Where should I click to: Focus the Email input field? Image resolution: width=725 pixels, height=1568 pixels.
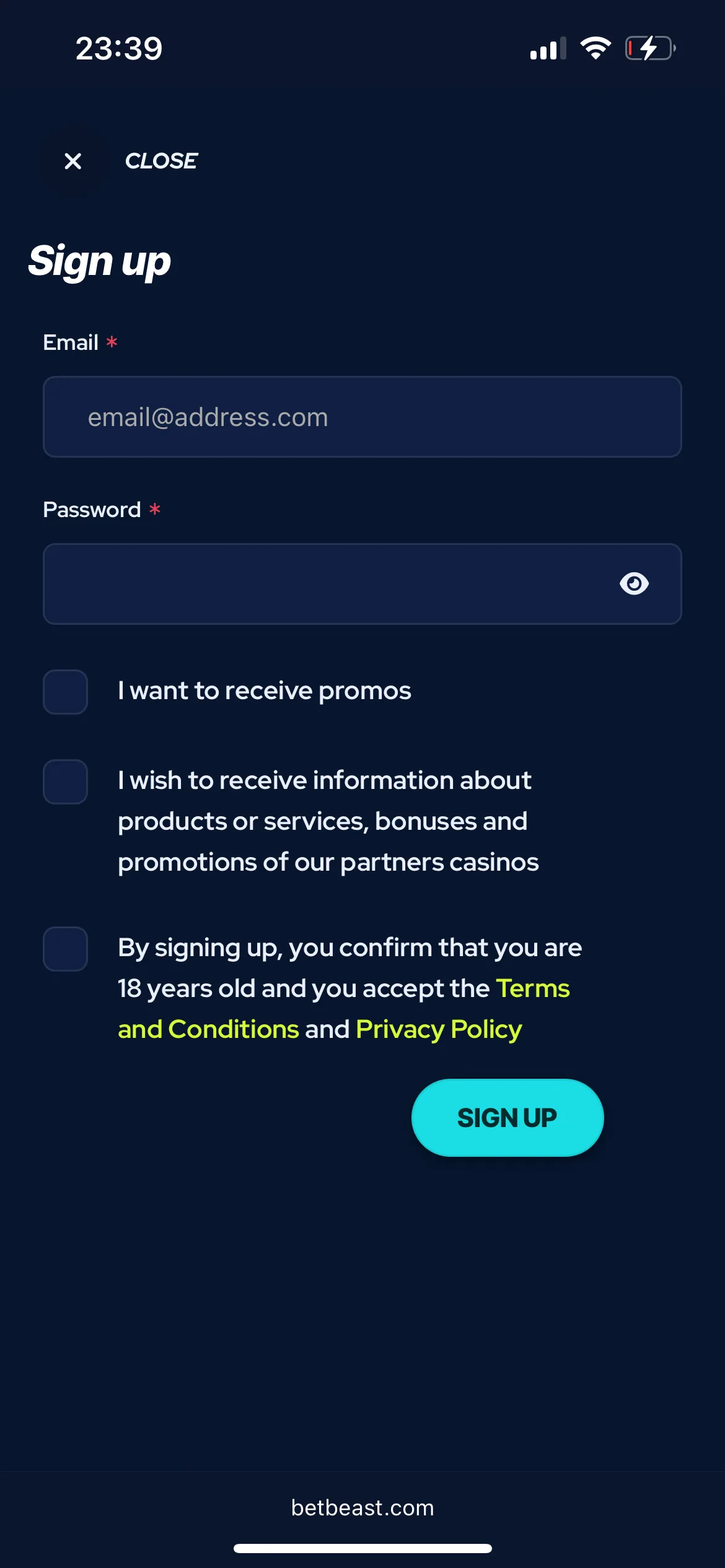(x=362, y=417)
